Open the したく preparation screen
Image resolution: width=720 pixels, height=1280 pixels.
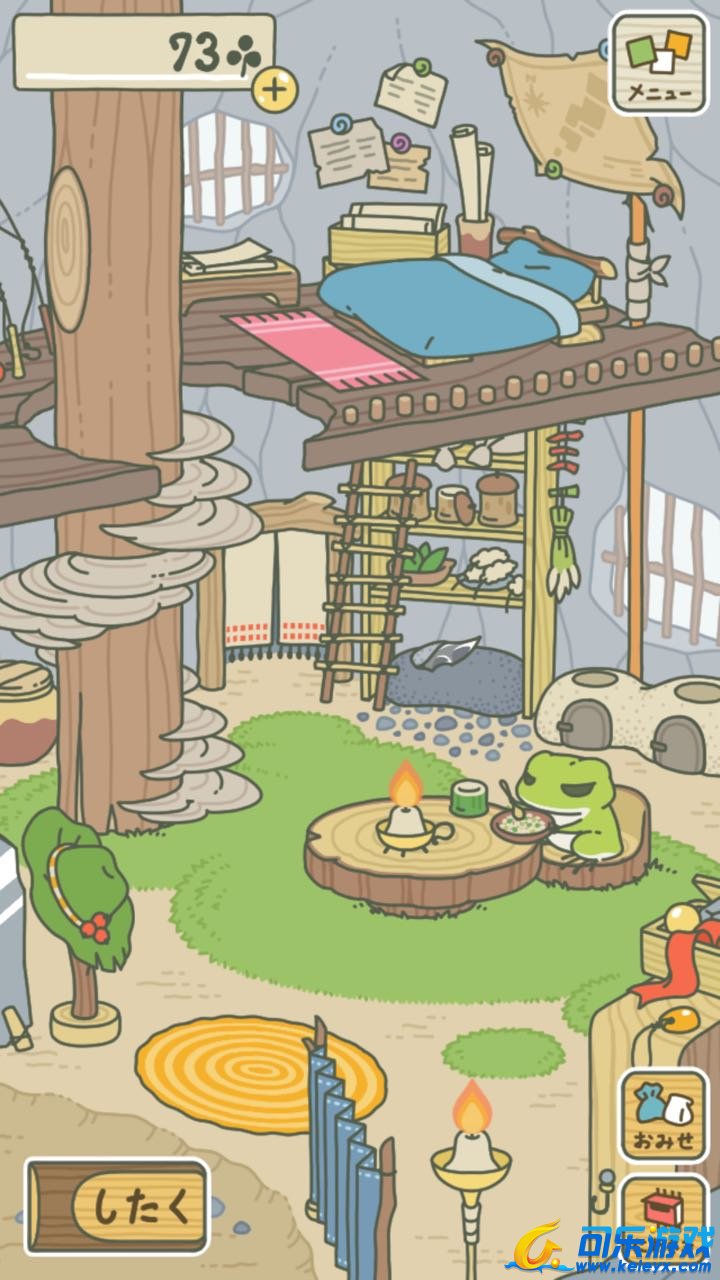118,1207
